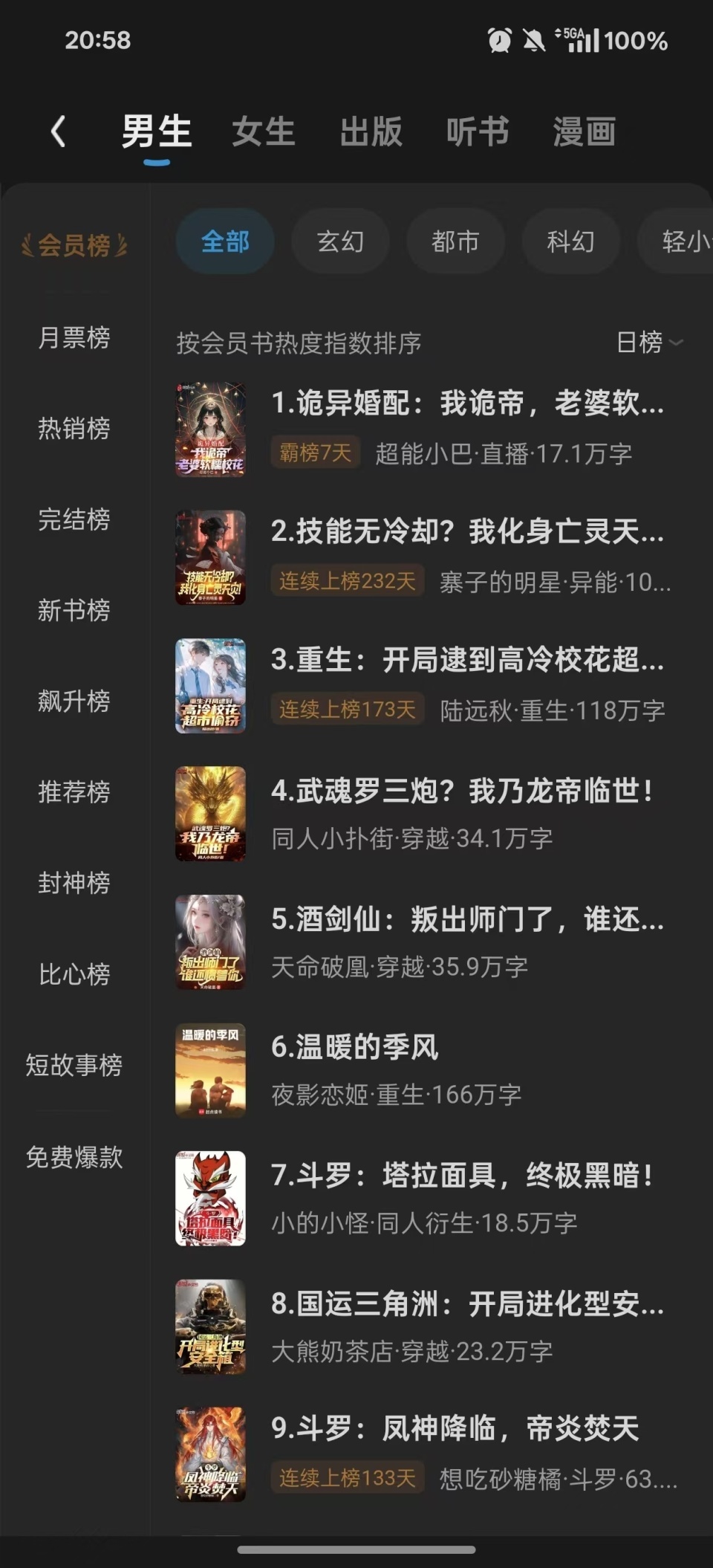The width and height of the screenshot is (713, 1568).
Task: Filter by the 科幻 chip
Action: 570,242
